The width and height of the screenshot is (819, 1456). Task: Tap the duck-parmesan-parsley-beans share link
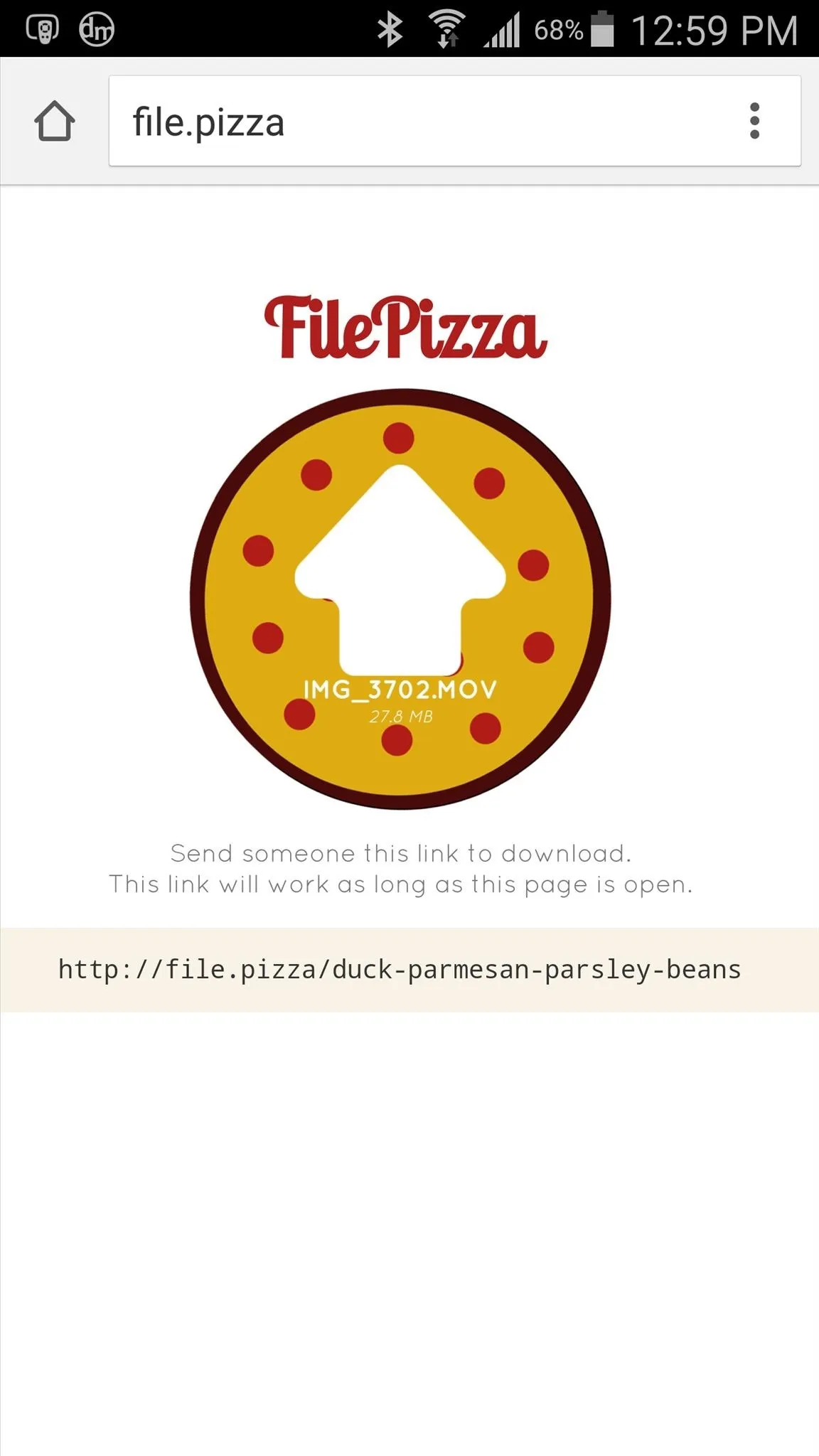400,970
